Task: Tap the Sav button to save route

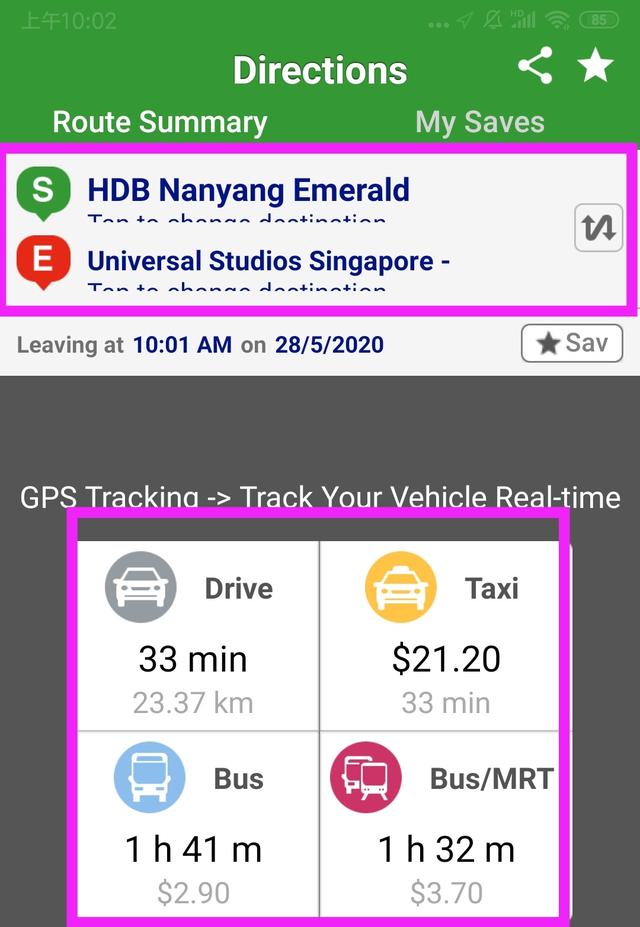Action: pyautogui.click(x=571, y=344)
